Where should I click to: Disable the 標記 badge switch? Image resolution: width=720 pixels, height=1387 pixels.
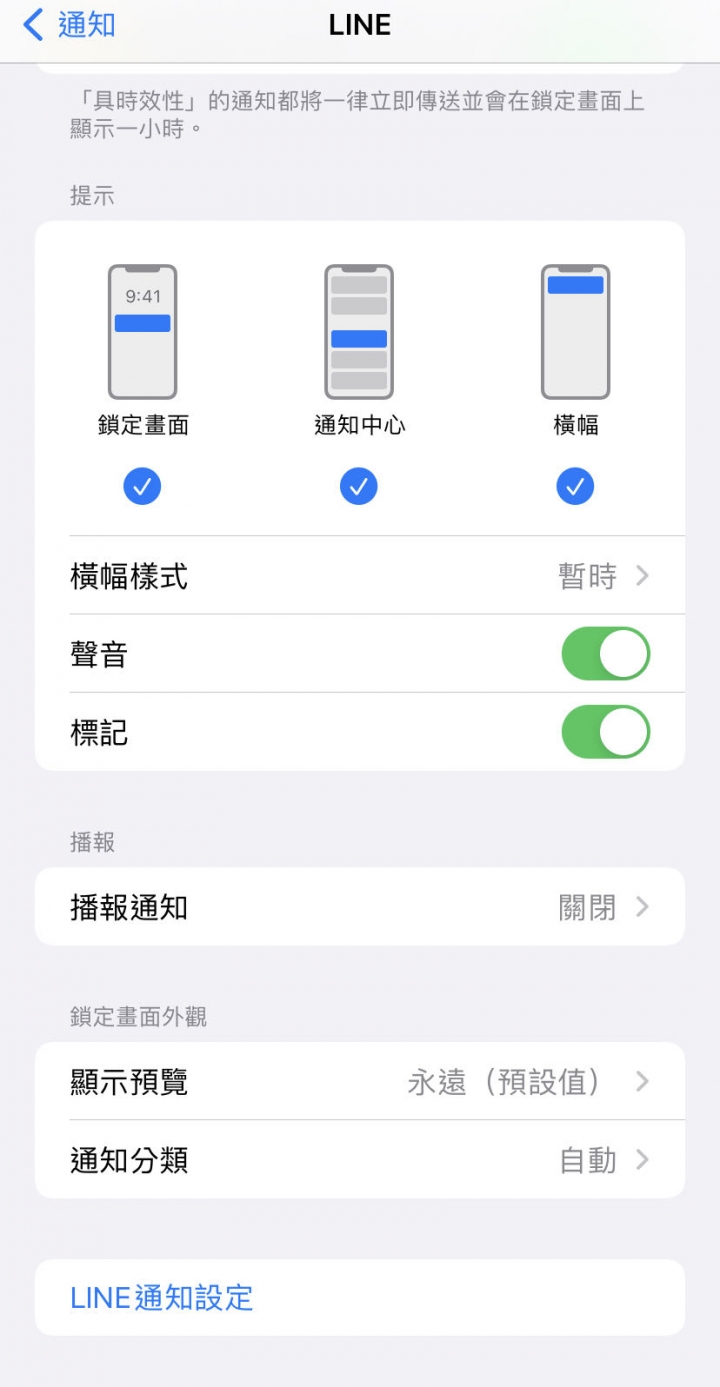pos(605,733)
